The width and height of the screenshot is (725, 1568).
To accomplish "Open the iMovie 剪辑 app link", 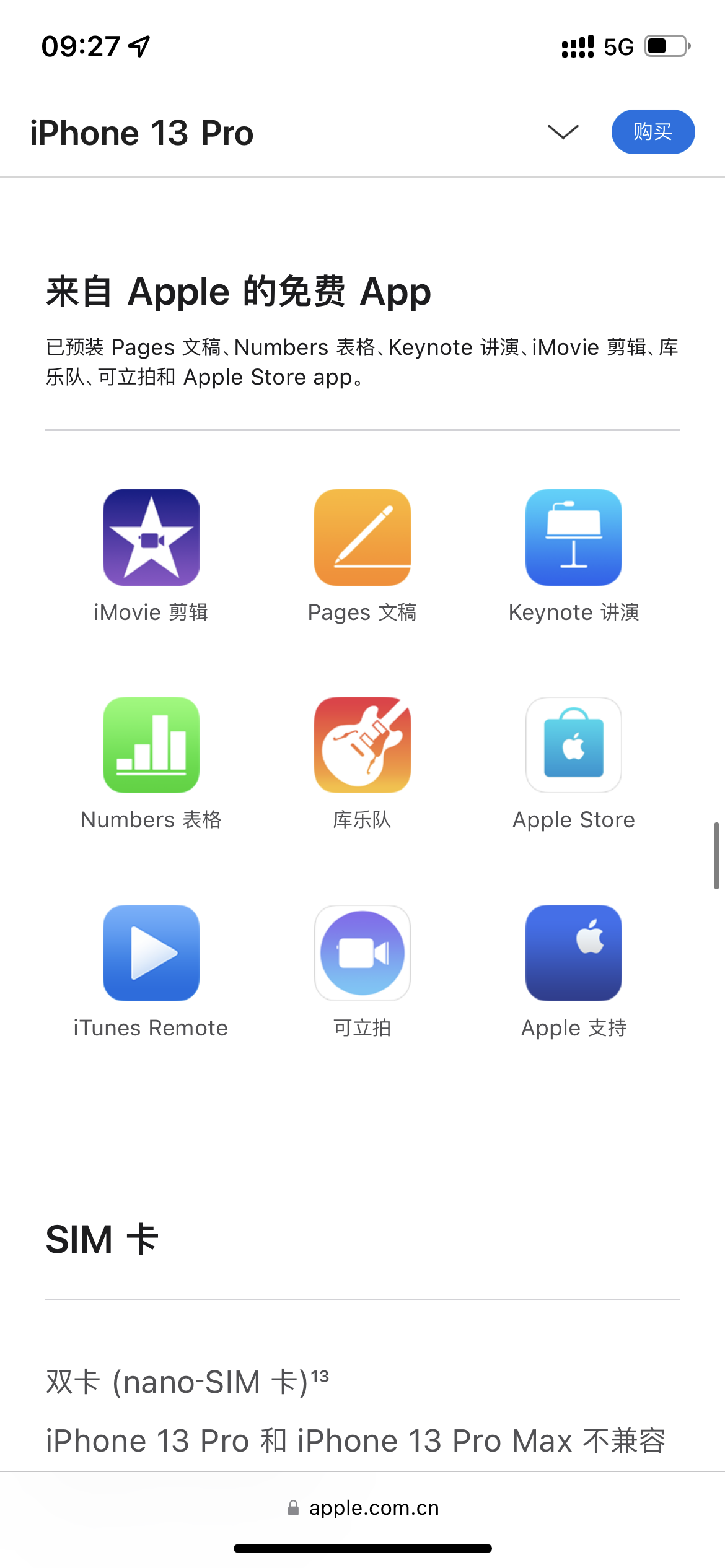I will 151,538.
